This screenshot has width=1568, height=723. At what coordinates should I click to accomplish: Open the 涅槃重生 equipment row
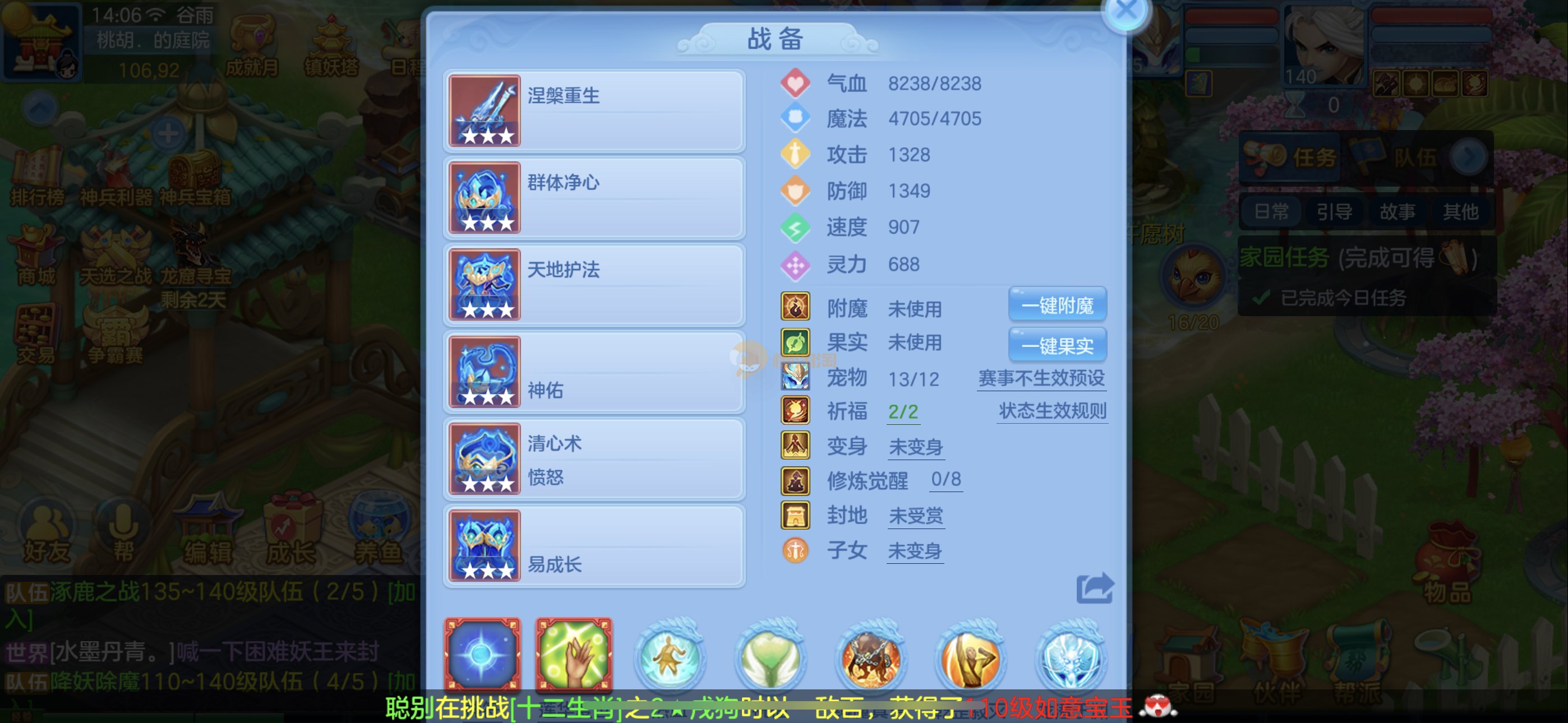point(594,111)
